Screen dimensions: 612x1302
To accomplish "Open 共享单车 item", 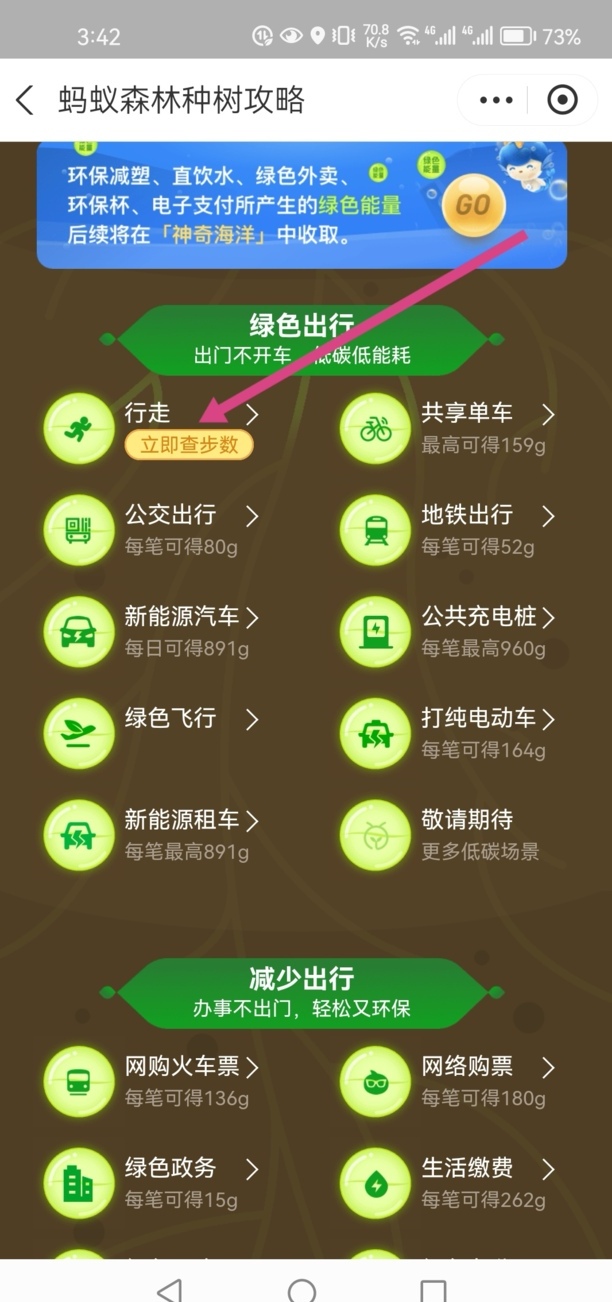I will (448, 429).
